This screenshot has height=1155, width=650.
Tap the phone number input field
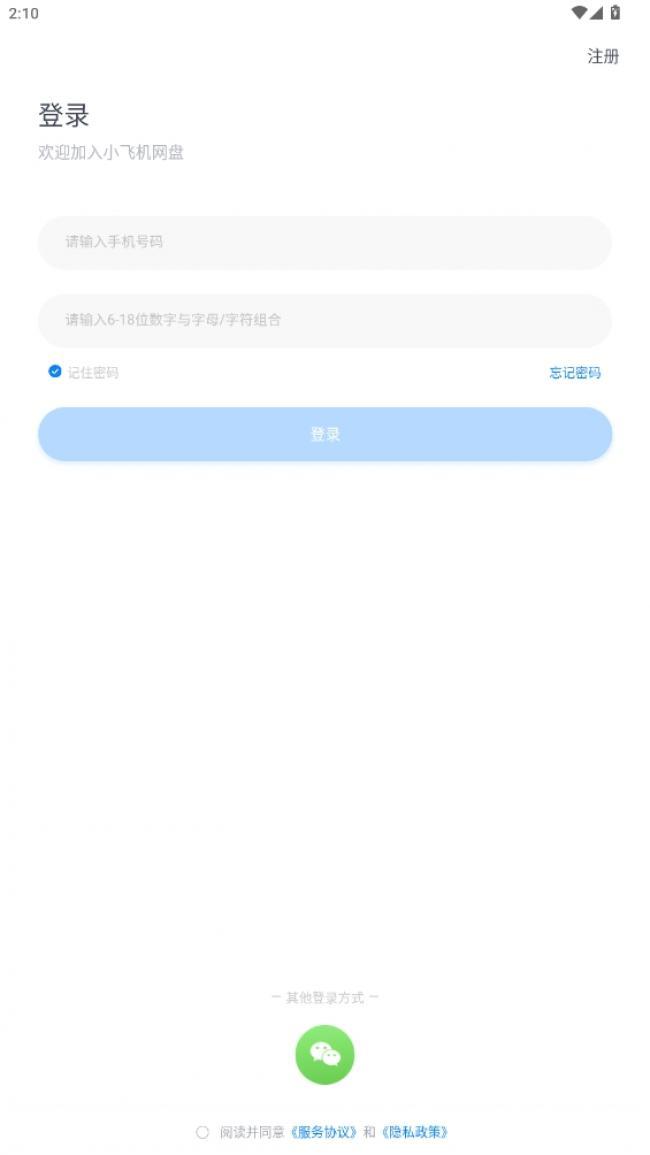point(325,242)
